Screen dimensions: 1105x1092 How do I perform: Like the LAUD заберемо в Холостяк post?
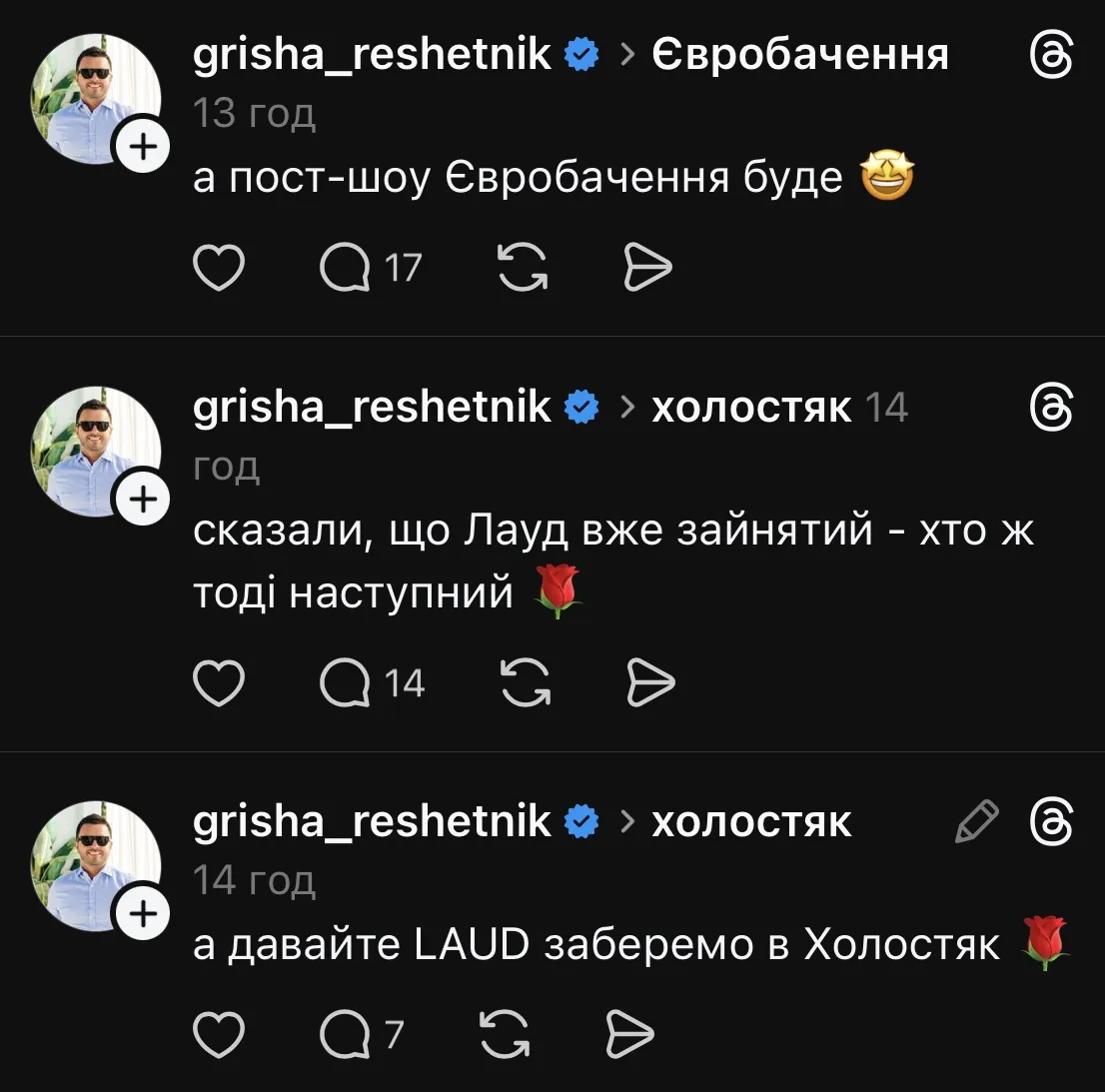[x=218, y=1034]
